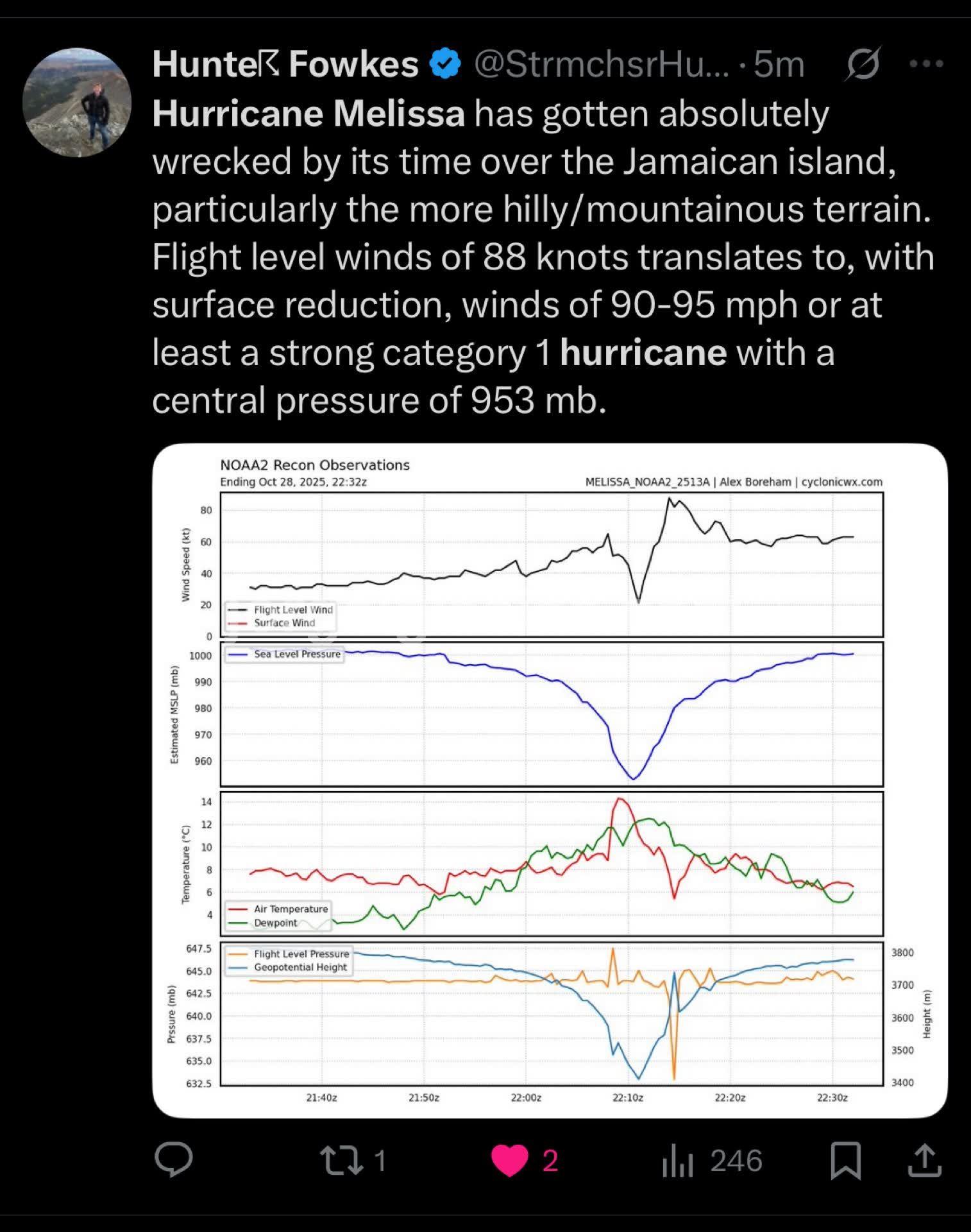The height and width of the screenshot is (1232, 971).
Task: Open the Grok icon on the post
Action: point(863,64)
